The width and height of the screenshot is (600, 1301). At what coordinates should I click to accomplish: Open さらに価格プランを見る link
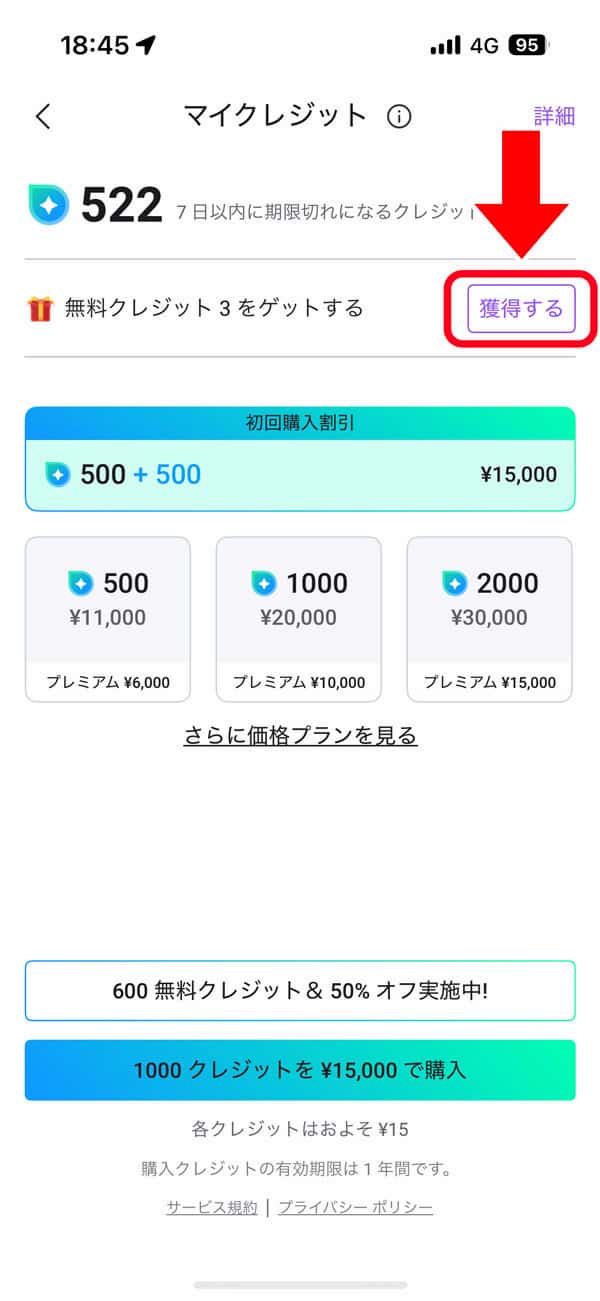coord(300,736)
